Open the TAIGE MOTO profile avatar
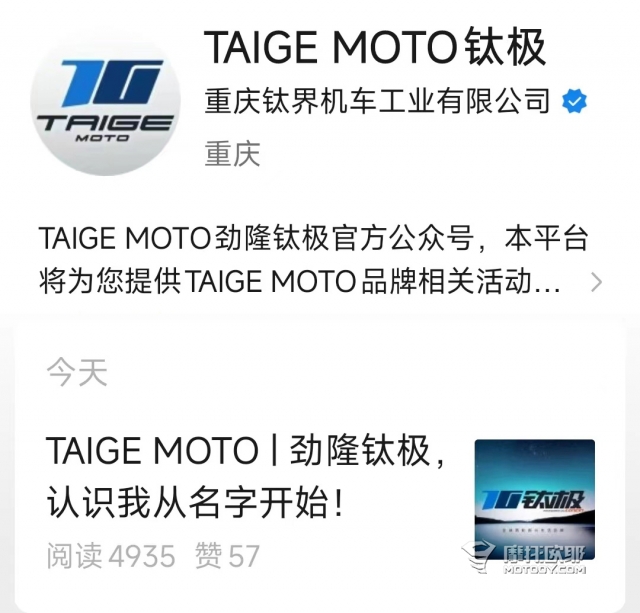Viewport: 640px width, 613px height. pos(104,103)
